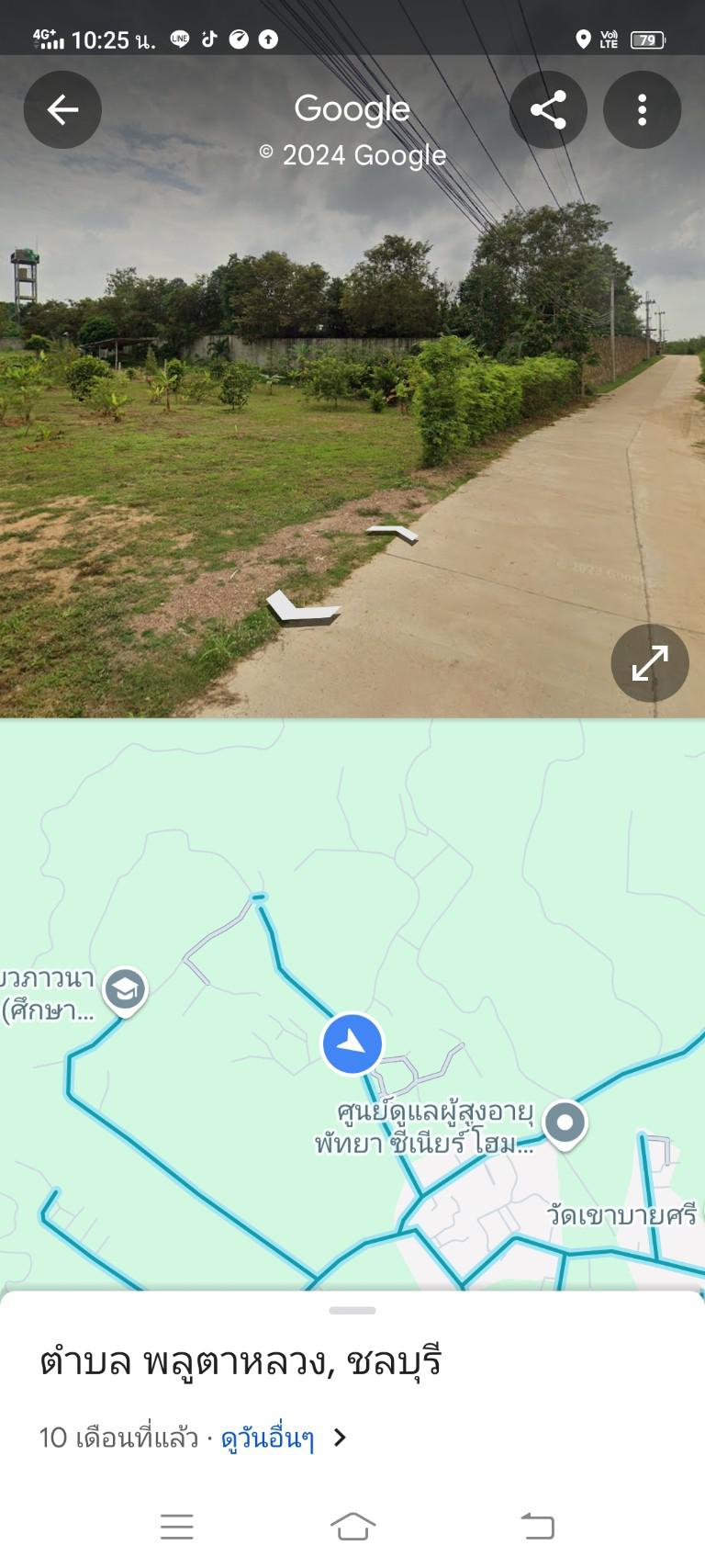The height and width of the screenshot is (1568, 705).
Task: Go to the system home screen
Action: [x=352, y=1527]
